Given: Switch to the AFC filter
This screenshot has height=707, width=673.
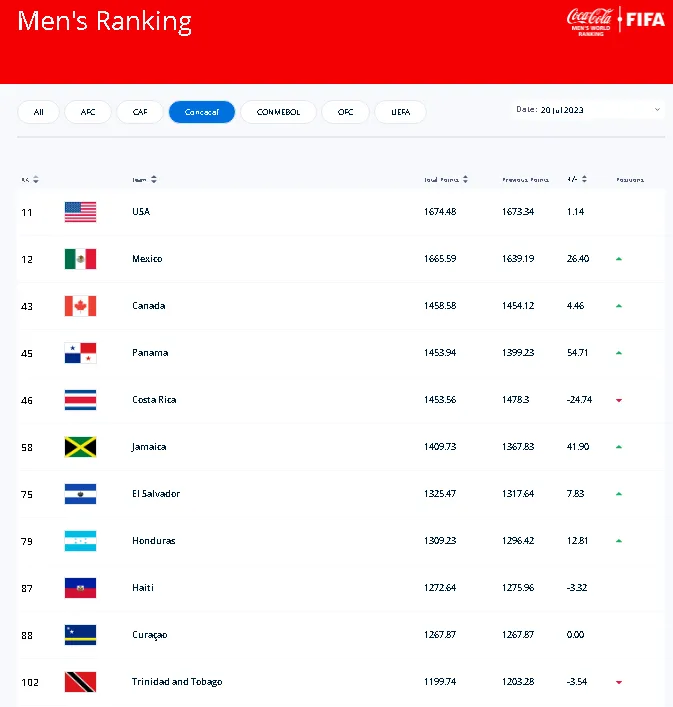Looking at the screenshot, I should point(88,112).
